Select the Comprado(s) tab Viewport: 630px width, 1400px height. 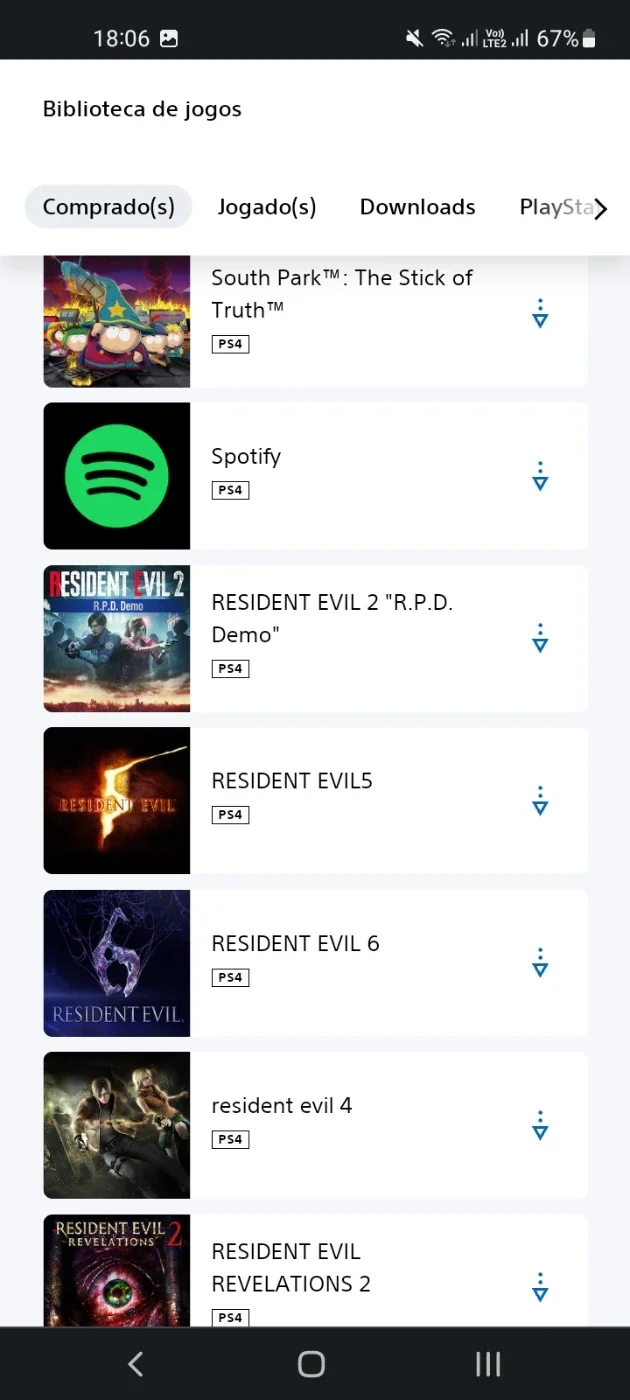[x=108, y=207]
